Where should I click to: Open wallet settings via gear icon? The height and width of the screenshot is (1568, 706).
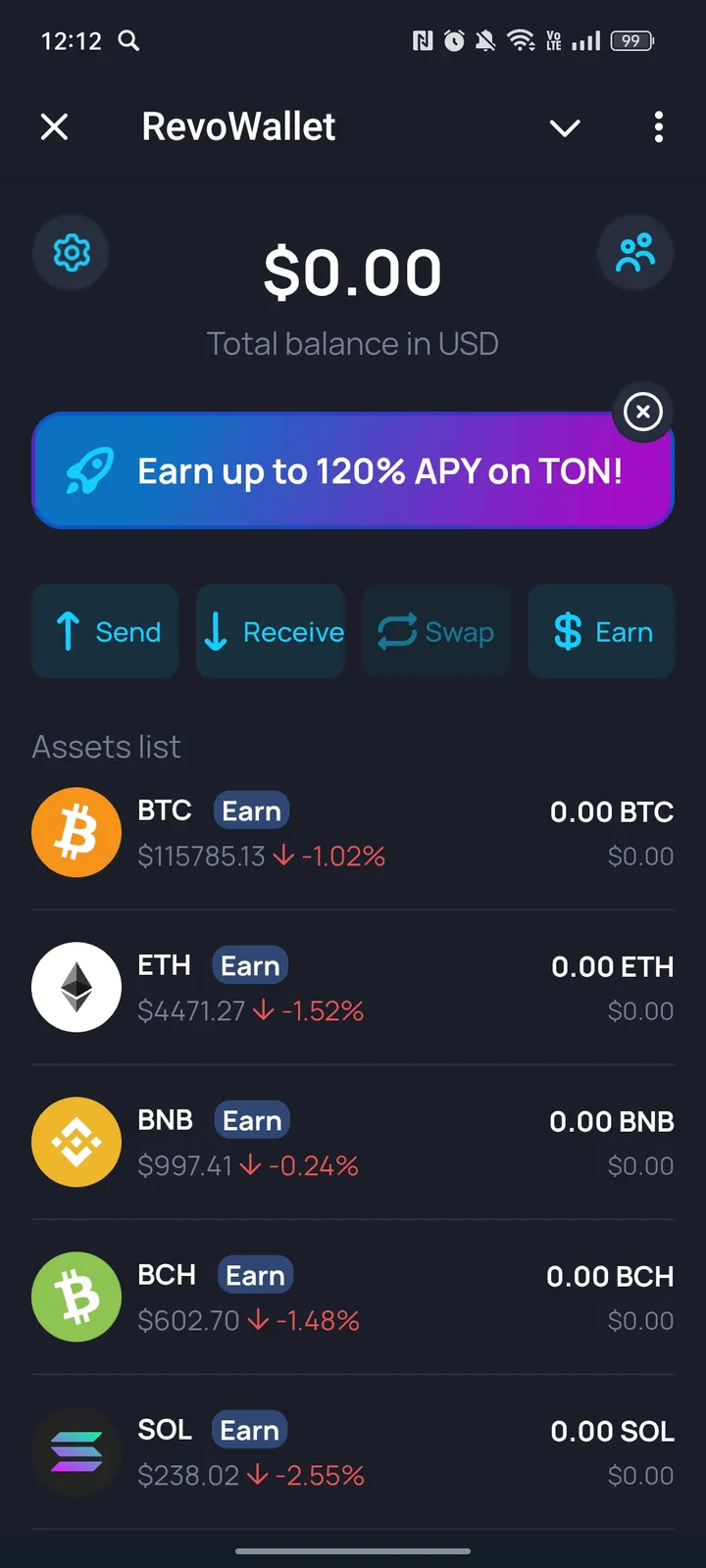(x=70, y=252)
